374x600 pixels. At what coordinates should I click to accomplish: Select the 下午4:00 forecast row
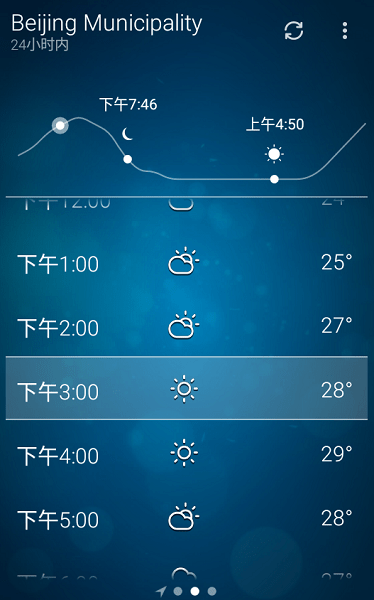(x=187, y=454)
